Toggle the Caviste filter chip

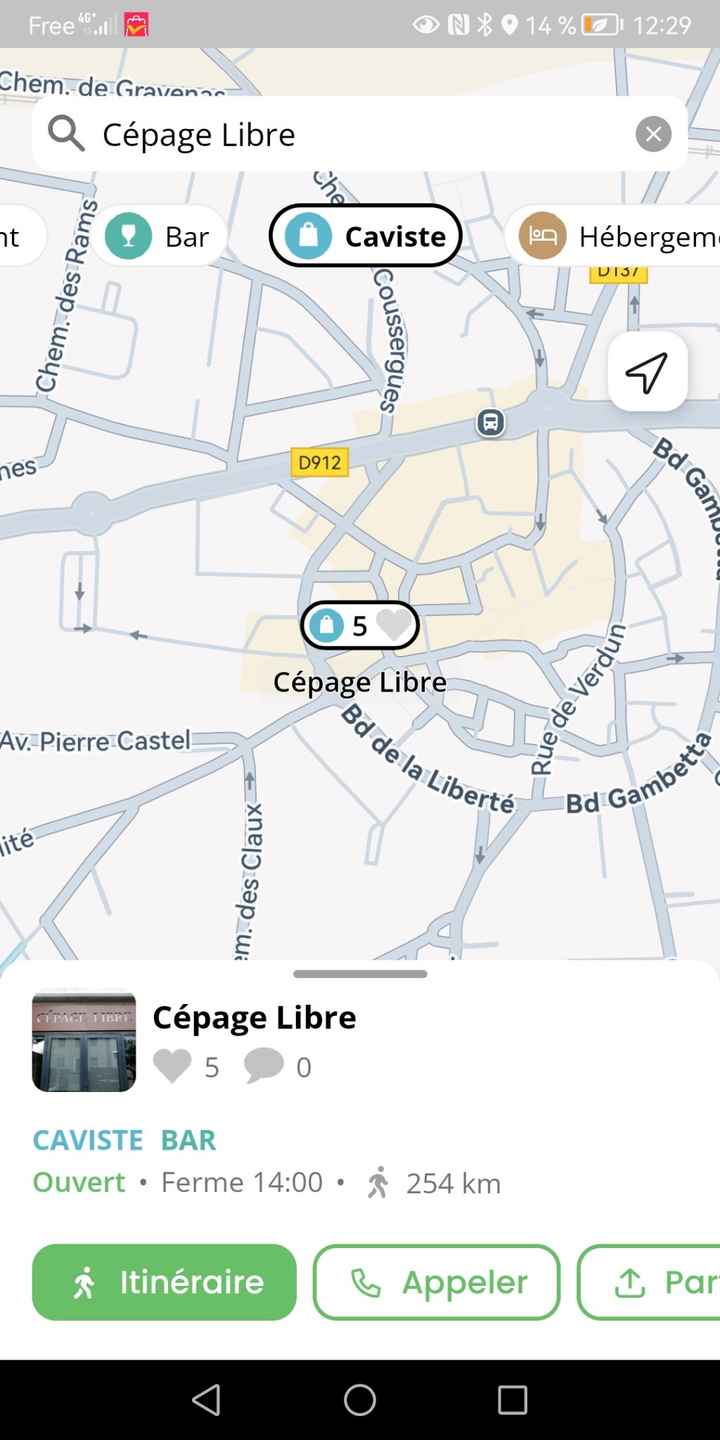tap(365, 237)
